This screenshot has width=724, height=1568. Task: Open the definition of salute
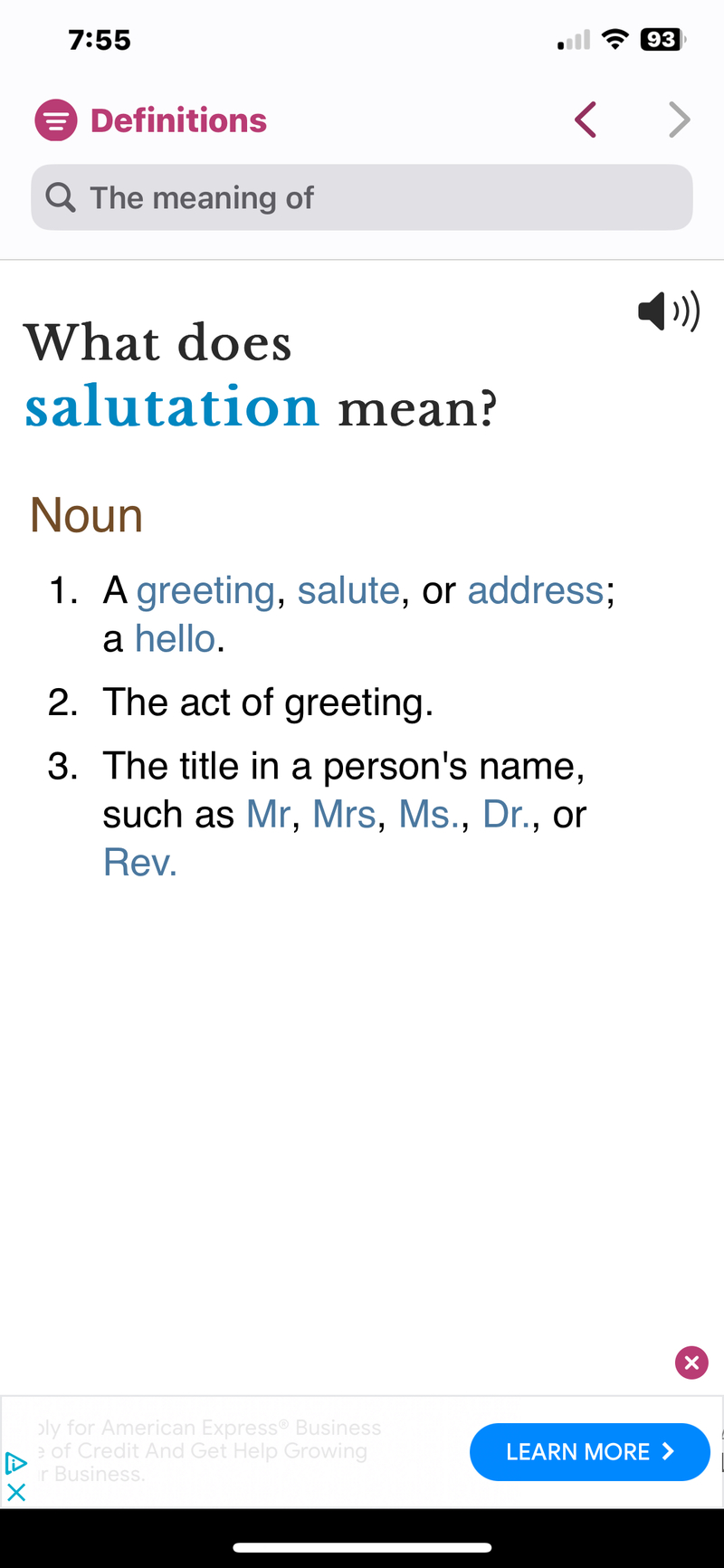[x=348, y=590]
